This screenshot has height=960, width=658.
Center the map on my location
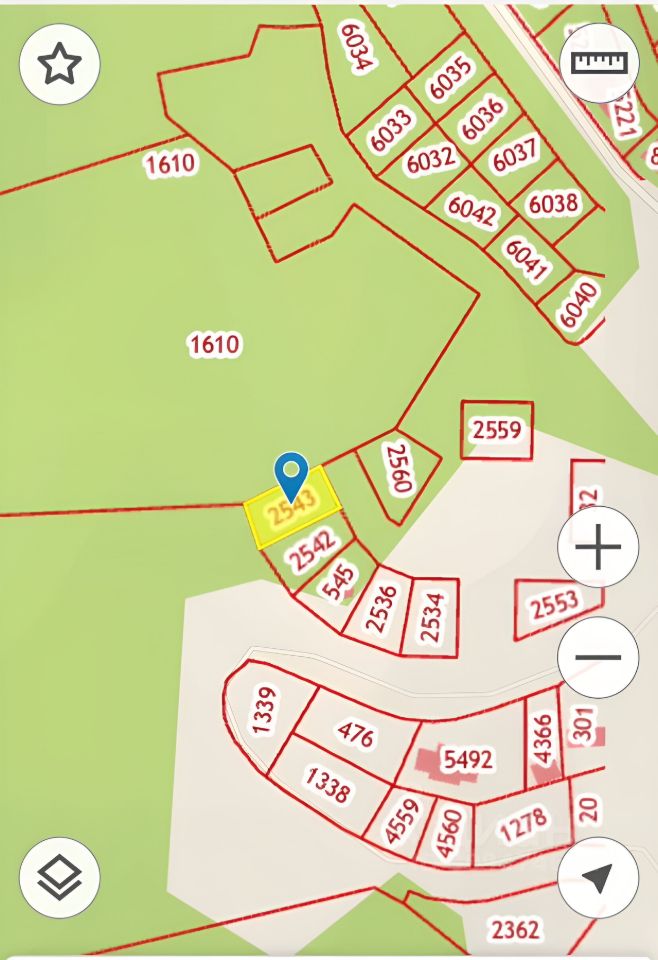click(598, 878)
